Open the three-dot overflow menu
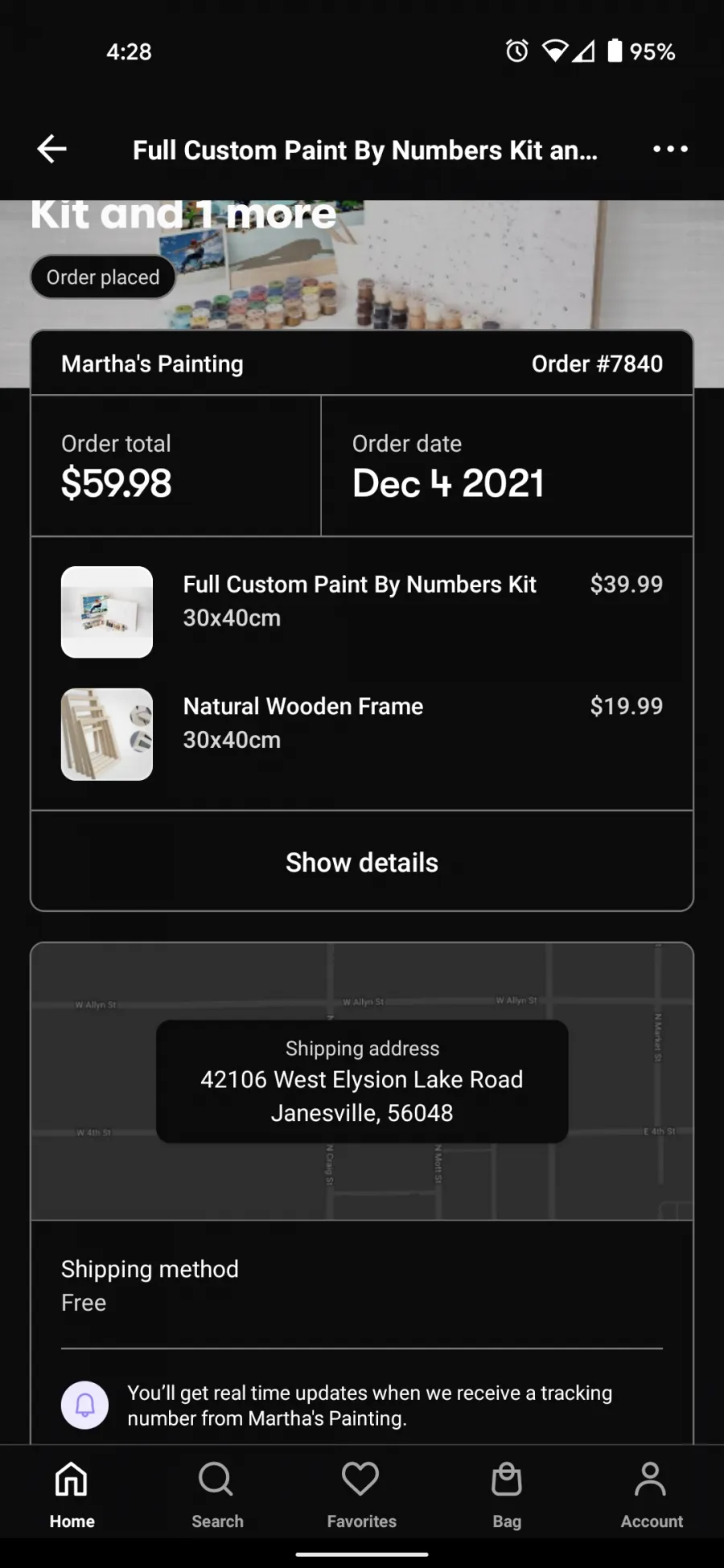 pos(670,149)
